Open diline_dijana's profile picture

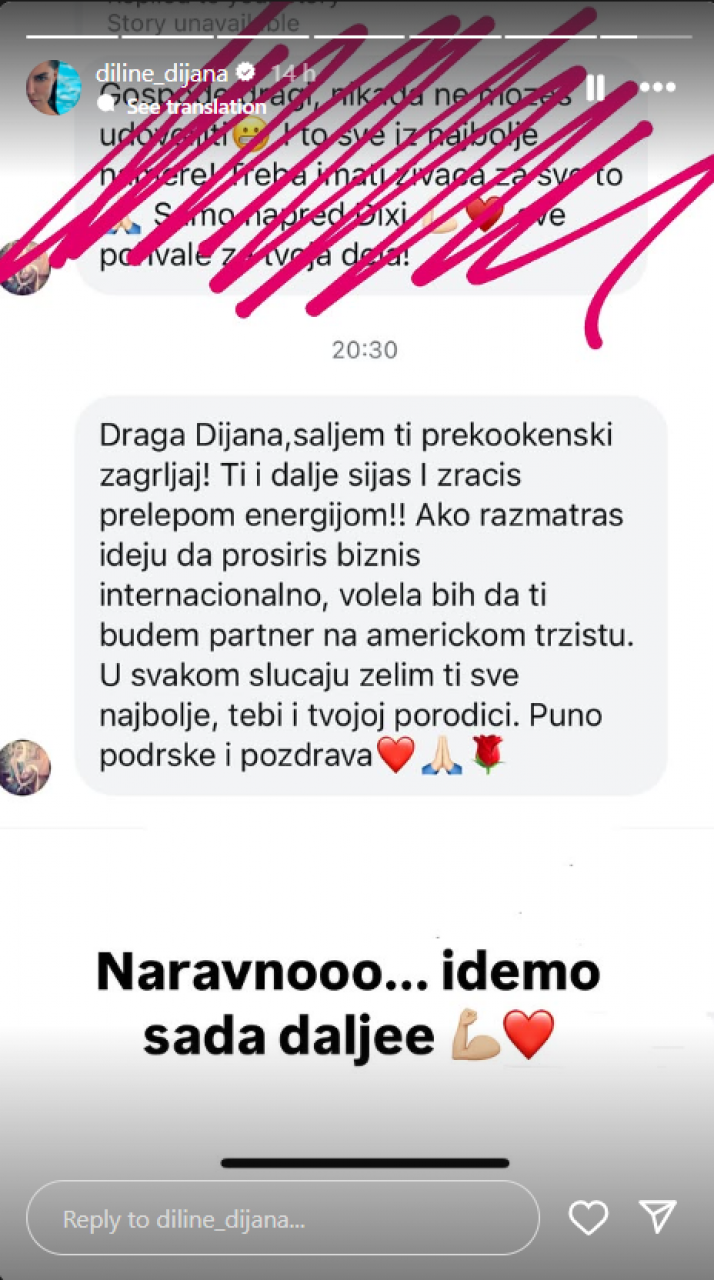53,88
